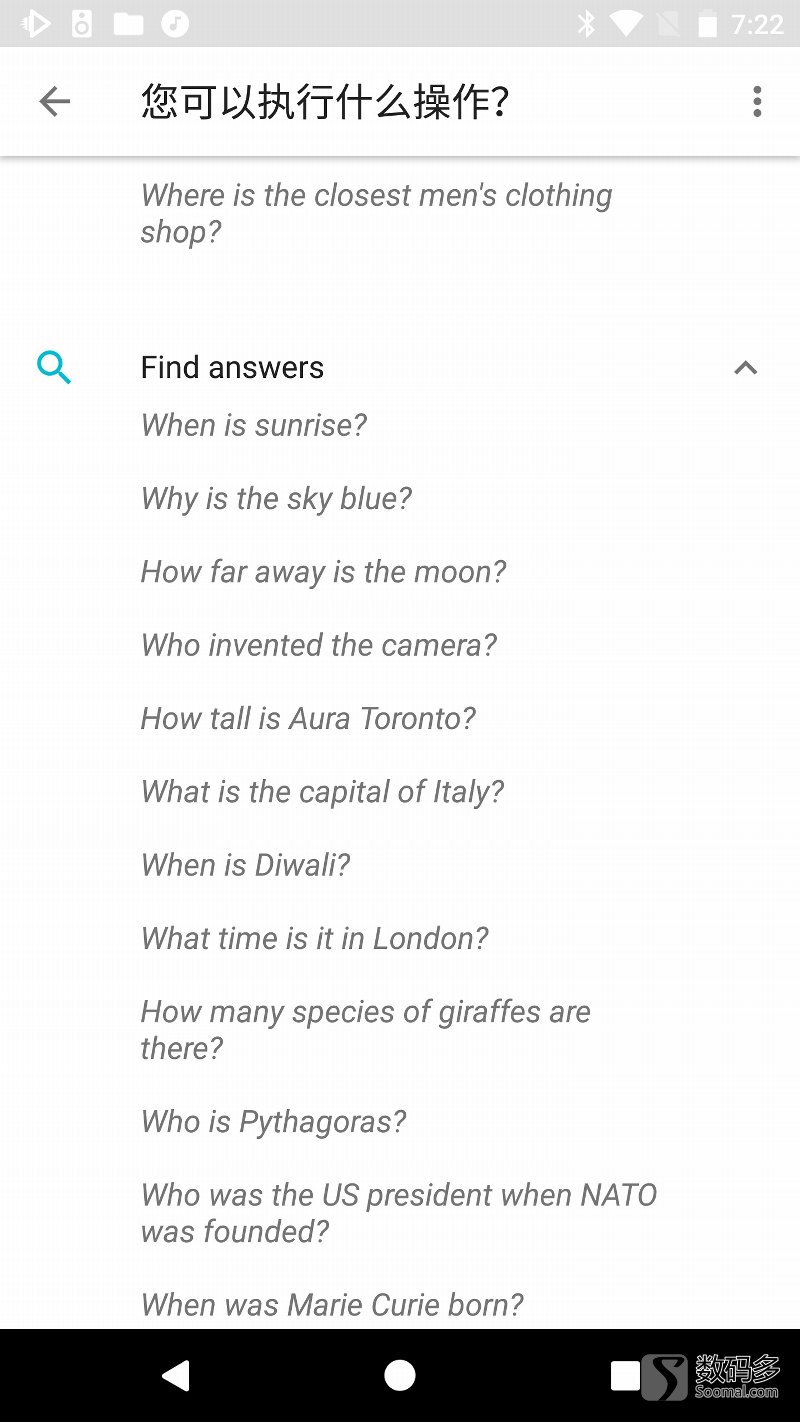Open the three-dot overflow menu

(757, 101)
